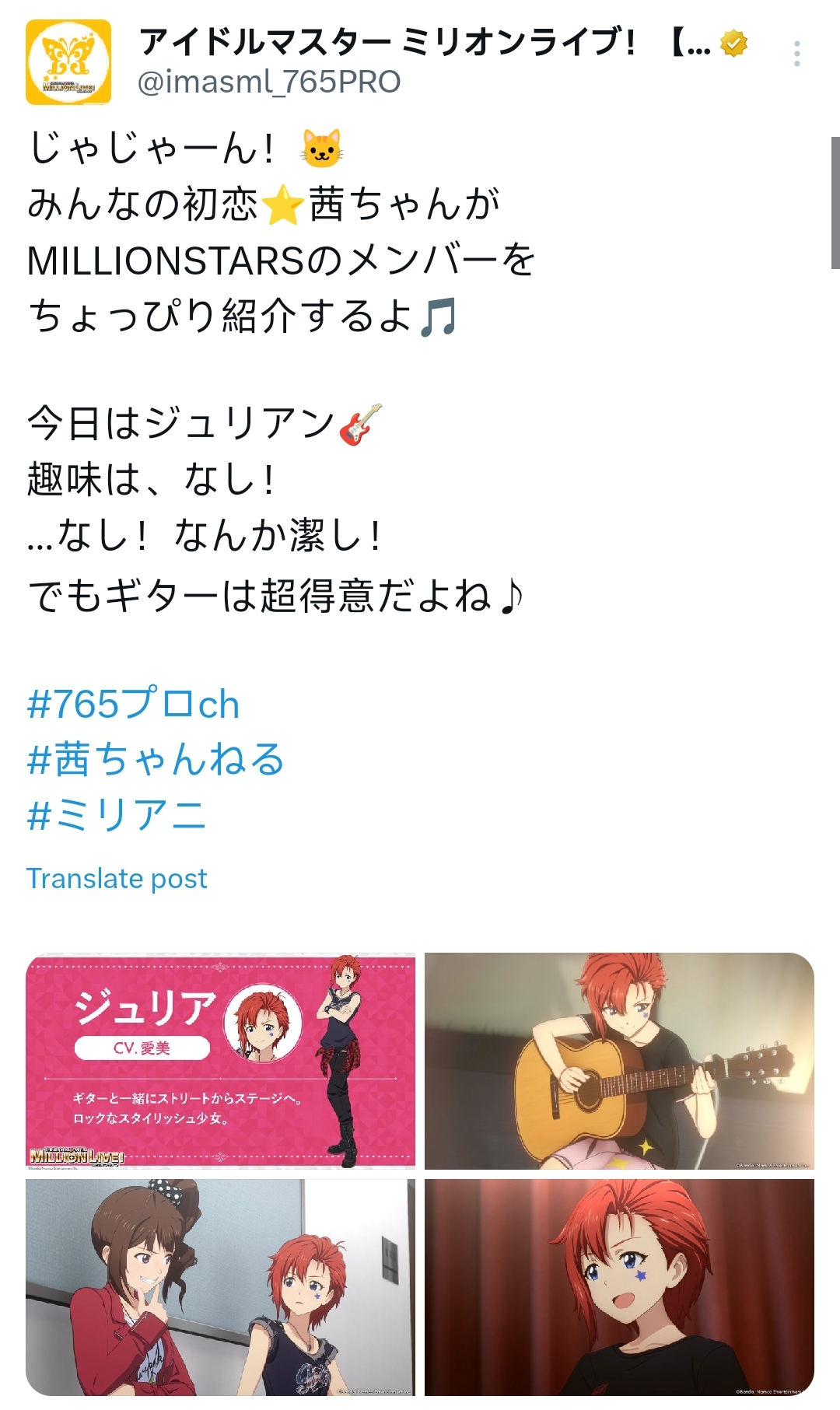840x1410 pixels.
Task: Open the imasml_765PRO profile avatar
Action: 68,62
